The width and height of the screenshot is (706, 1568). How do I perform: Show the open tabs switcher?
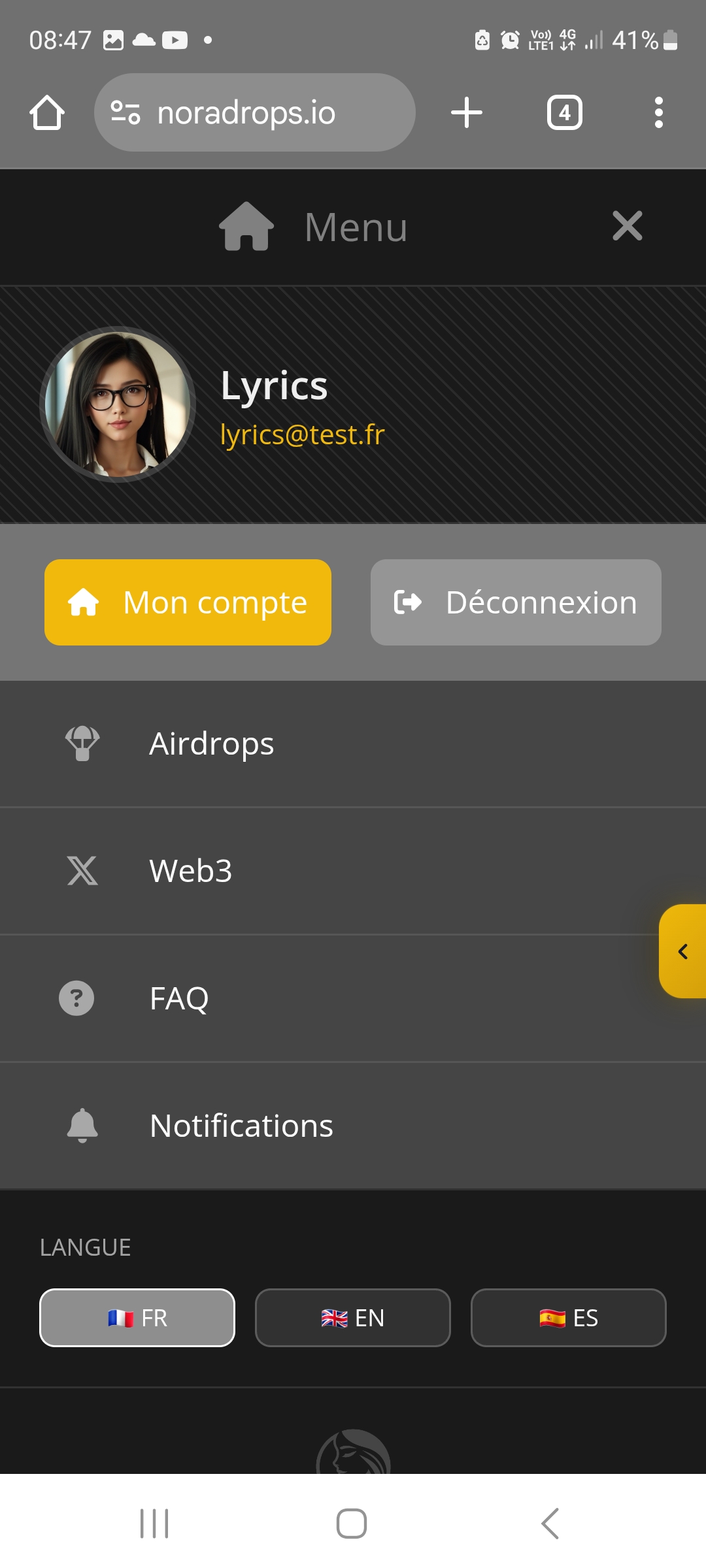(564, 112)
